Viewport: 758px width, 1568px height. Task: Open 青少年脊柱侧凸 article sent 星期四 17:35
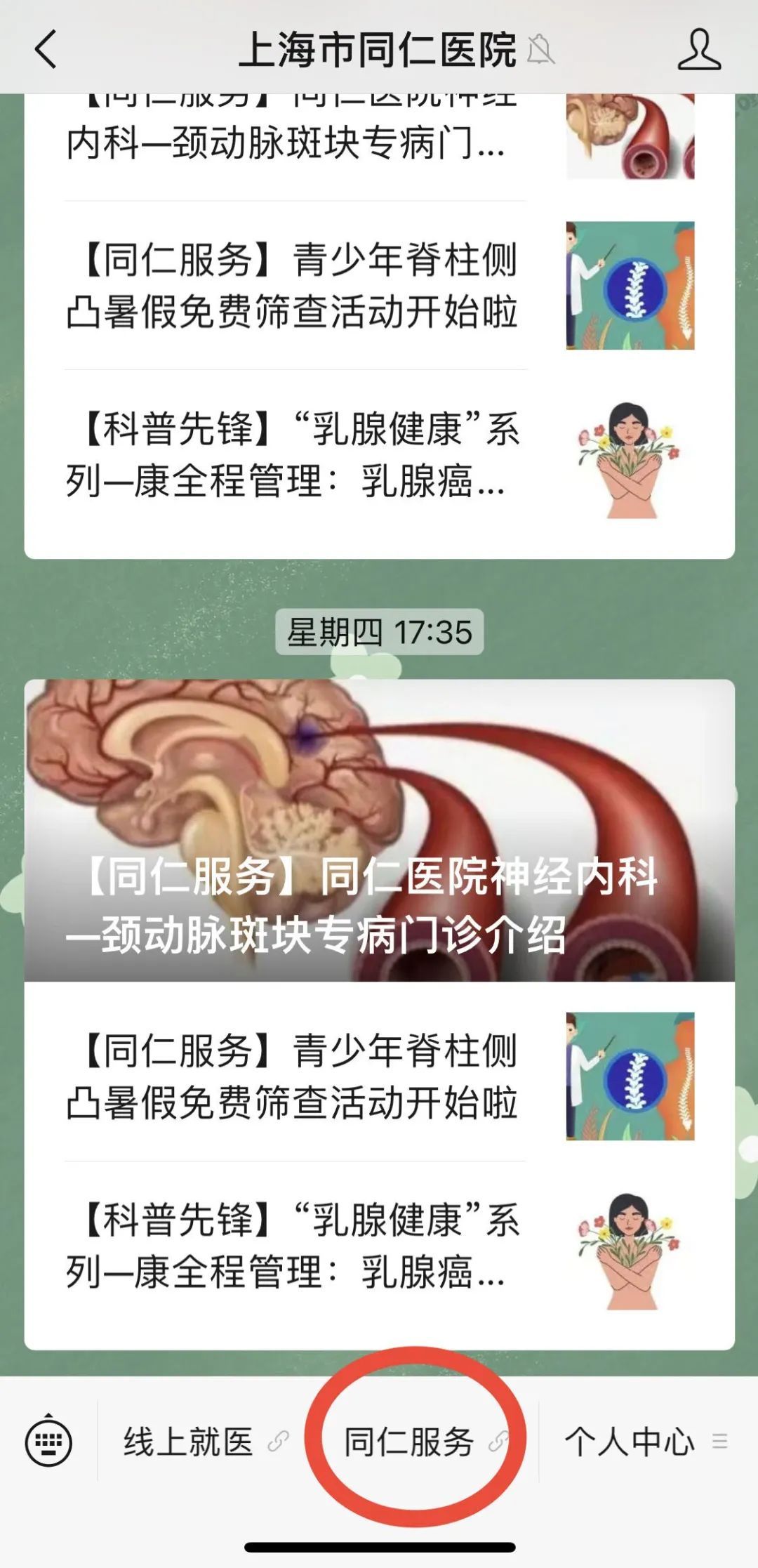point(379,1076)
